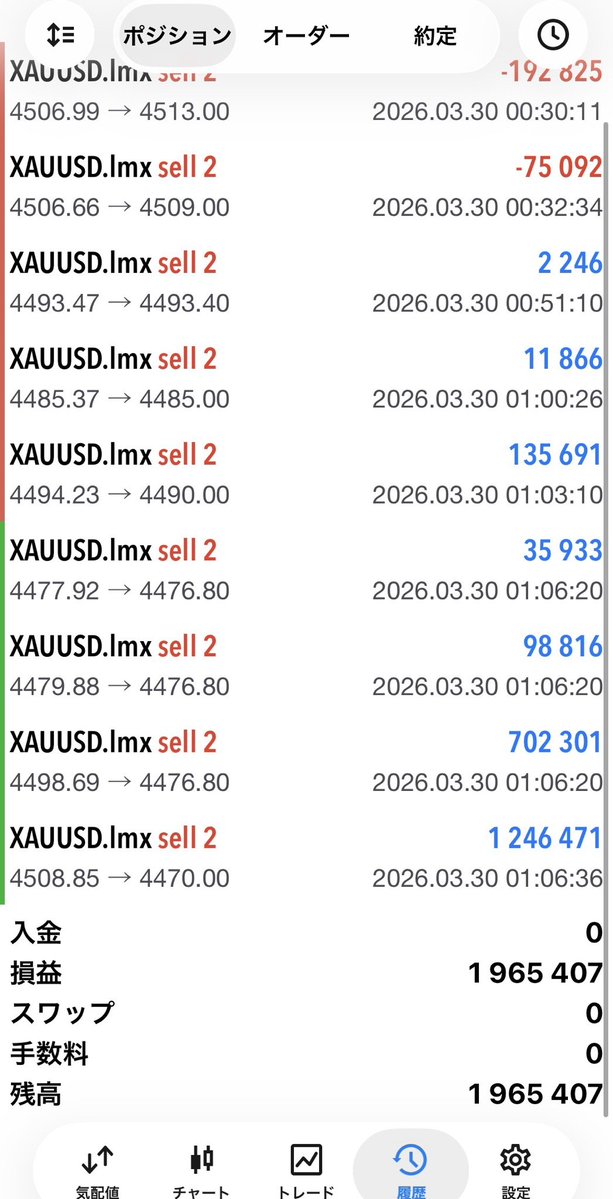Switch to the ポジション tab
The height and width of the screenshot is (1199, 613).
pyautogui.click(x=177, y=36)
